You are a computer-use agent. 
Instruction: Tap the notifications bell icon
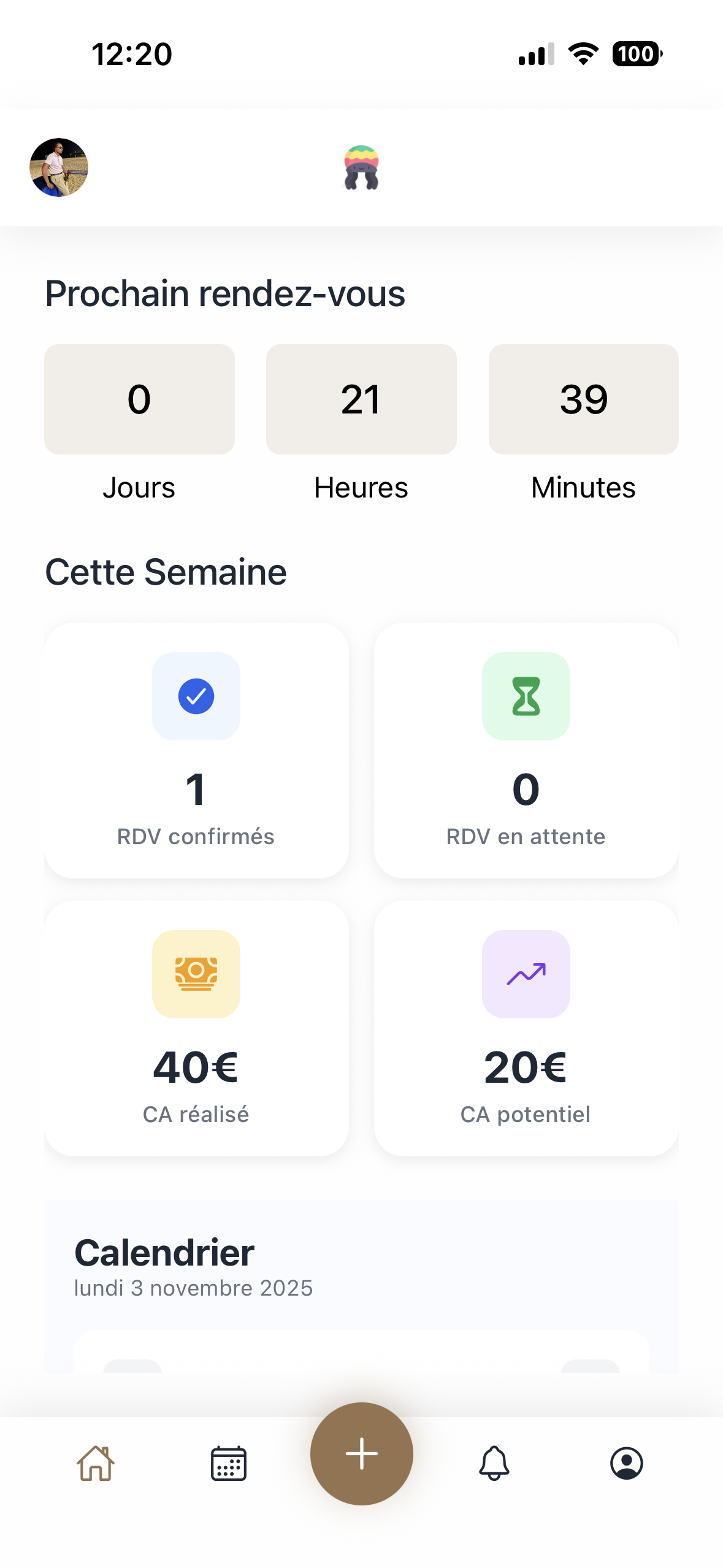(494, 1463)
